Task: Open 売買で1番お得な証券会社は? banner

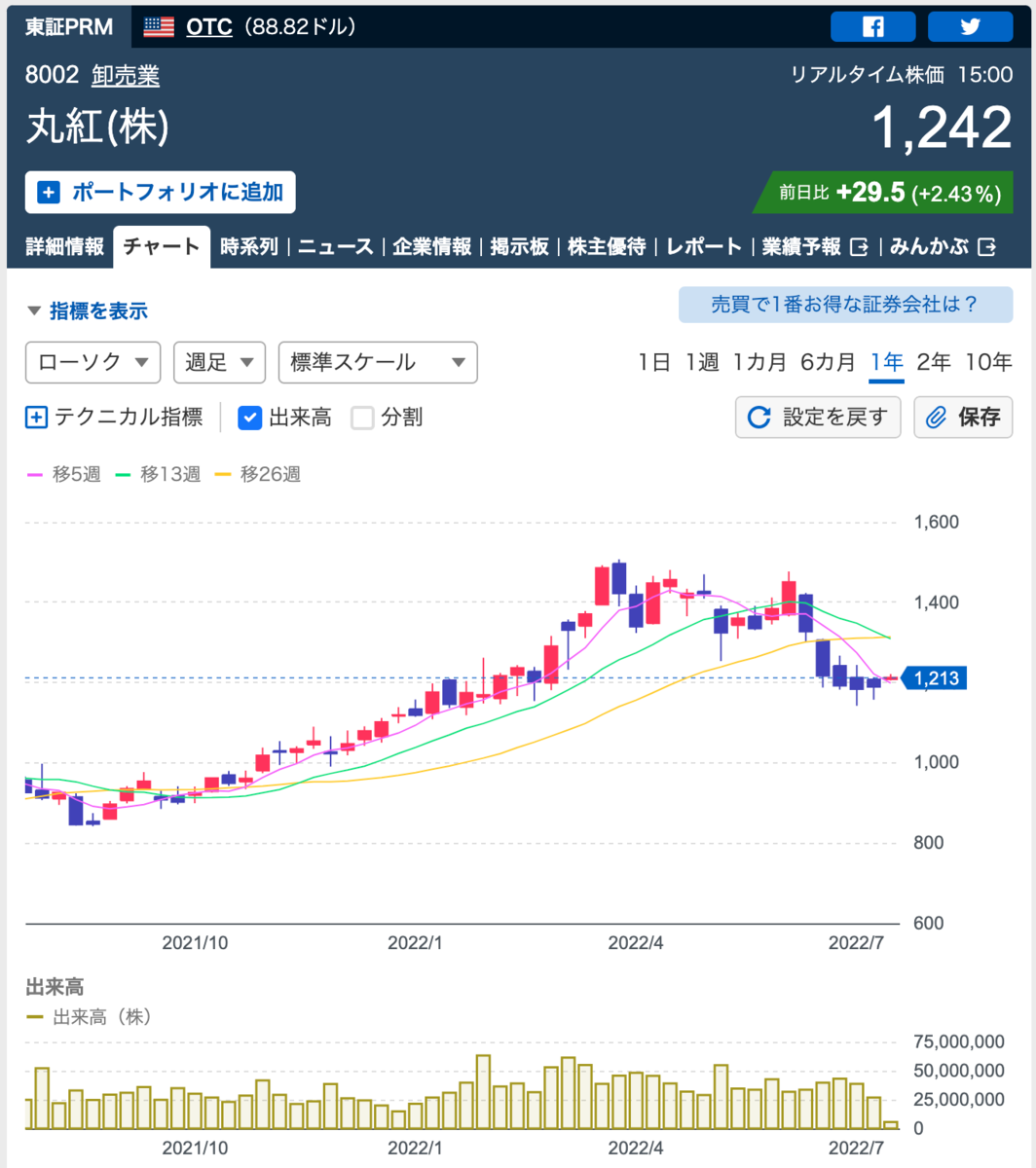Action: [x=844, y=304]
